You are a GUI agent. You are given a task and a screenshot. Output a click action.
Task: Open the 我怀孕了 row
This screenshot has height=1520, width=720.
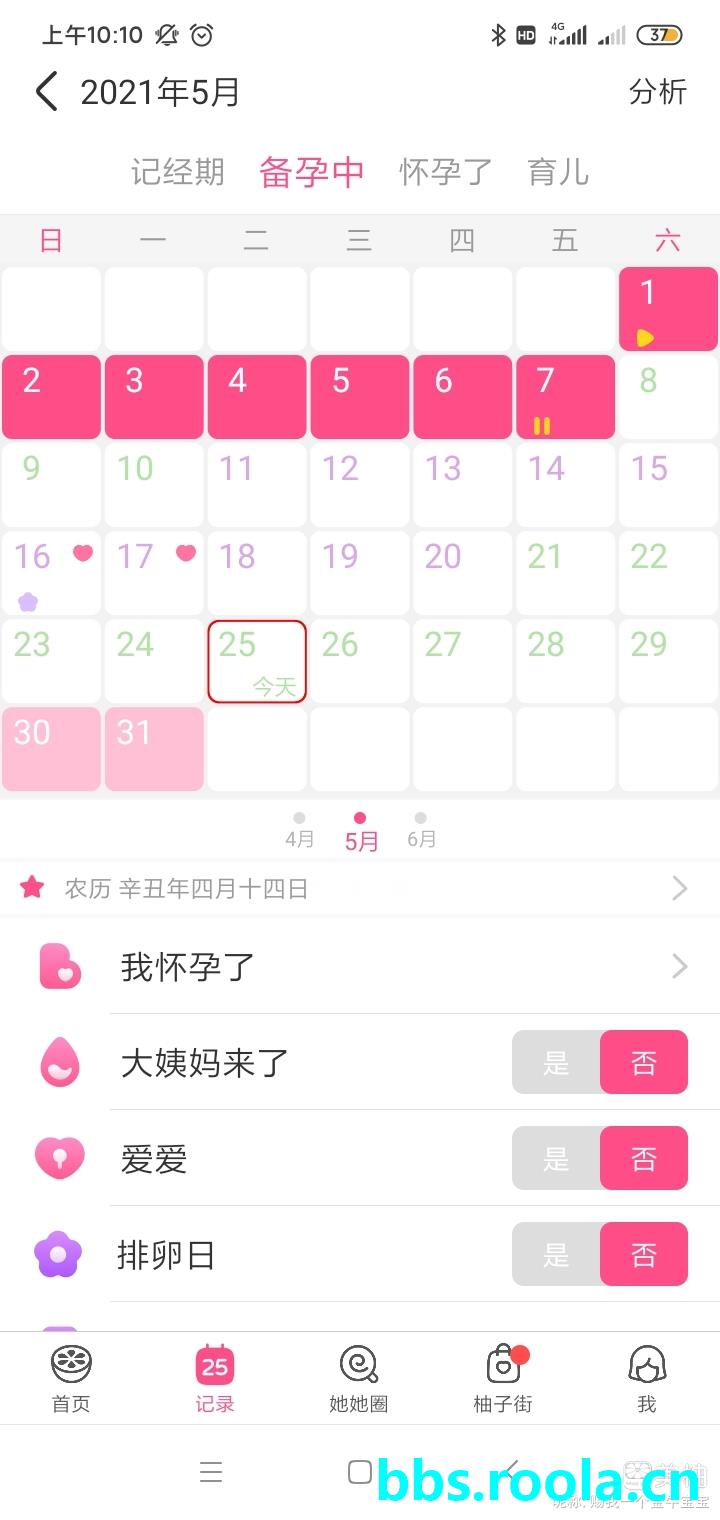pos(360,966)
